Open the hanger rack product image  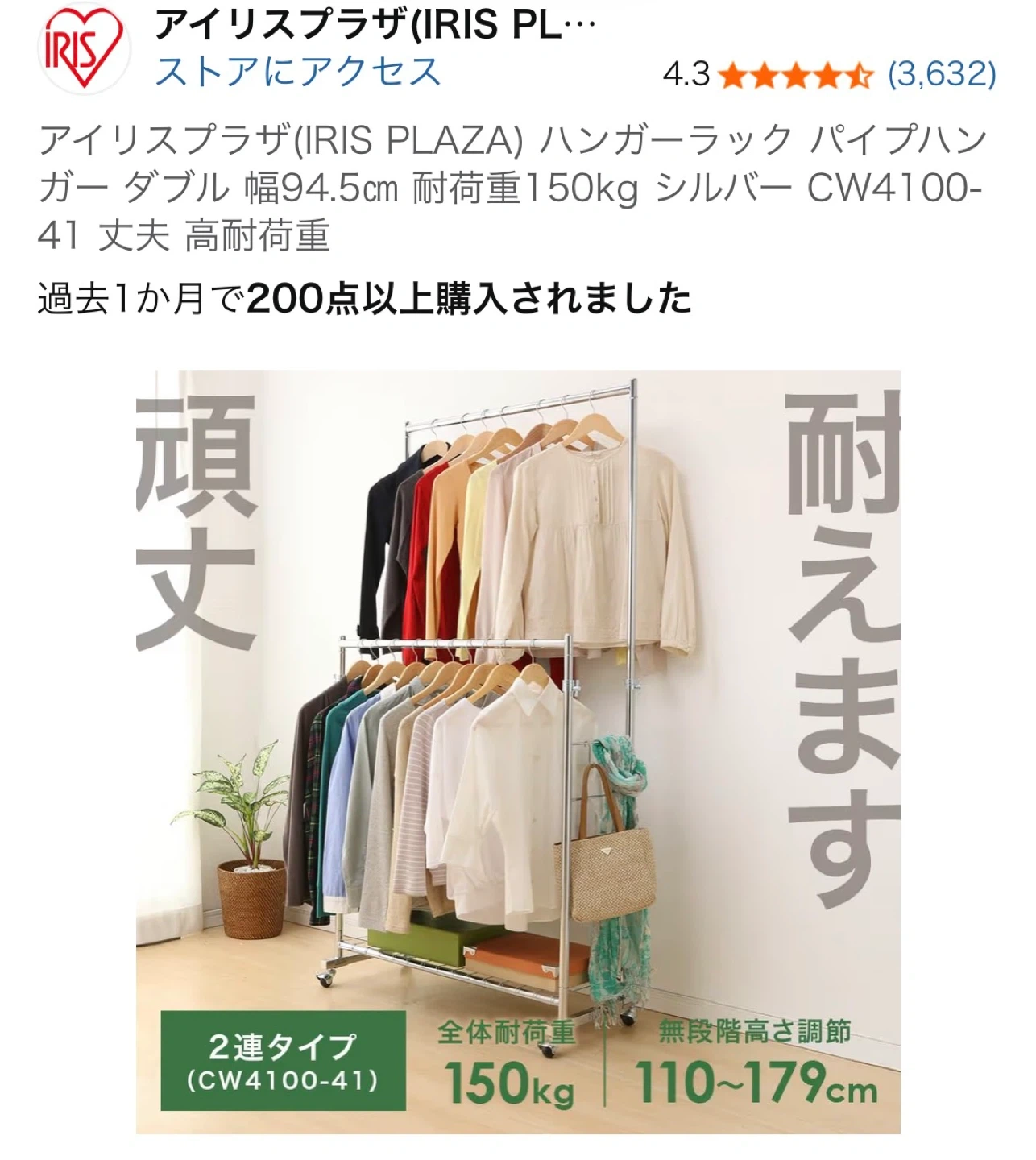click(517, 751)
